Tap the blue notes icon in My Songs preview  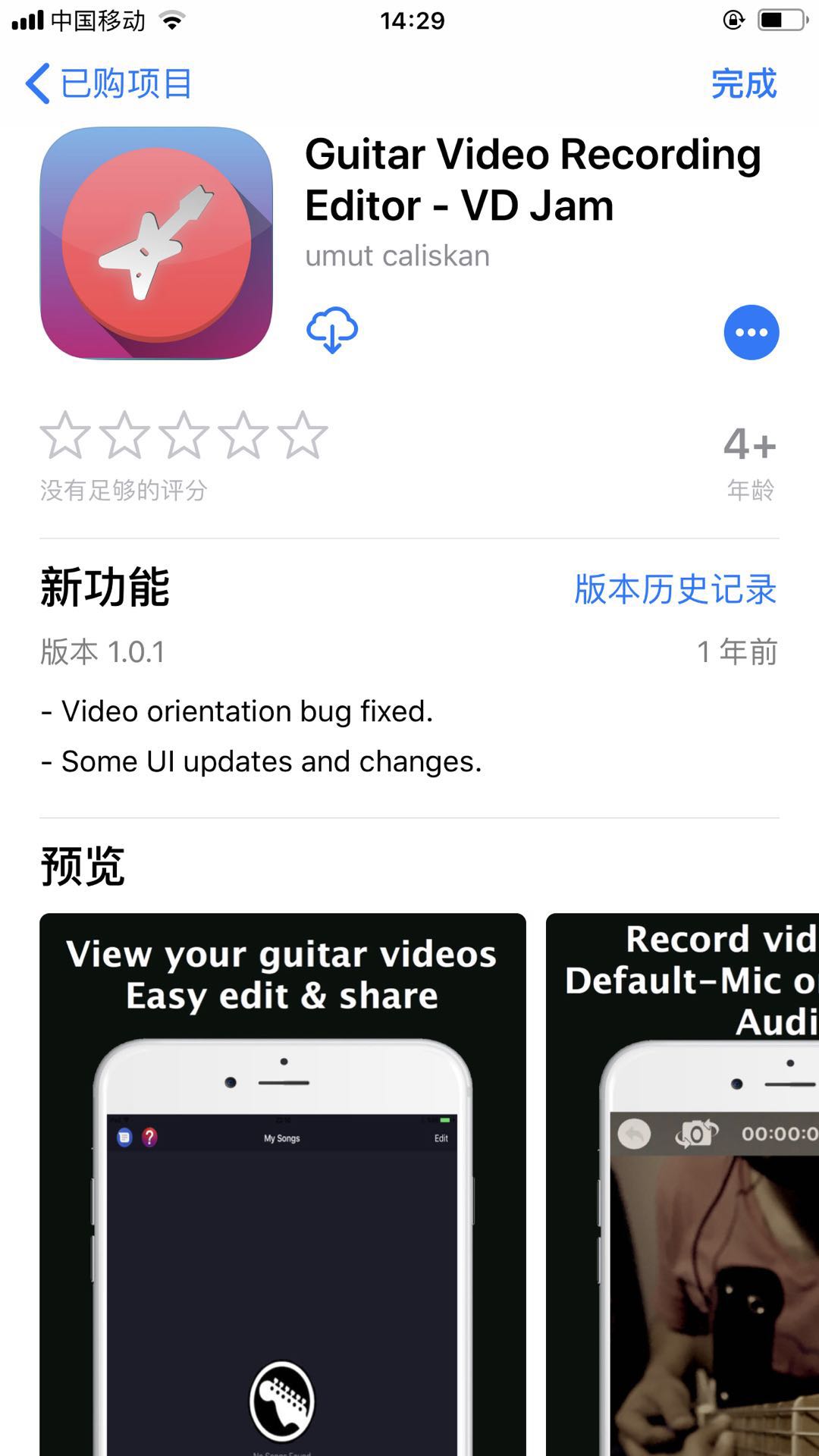[x=124, y=1137]
